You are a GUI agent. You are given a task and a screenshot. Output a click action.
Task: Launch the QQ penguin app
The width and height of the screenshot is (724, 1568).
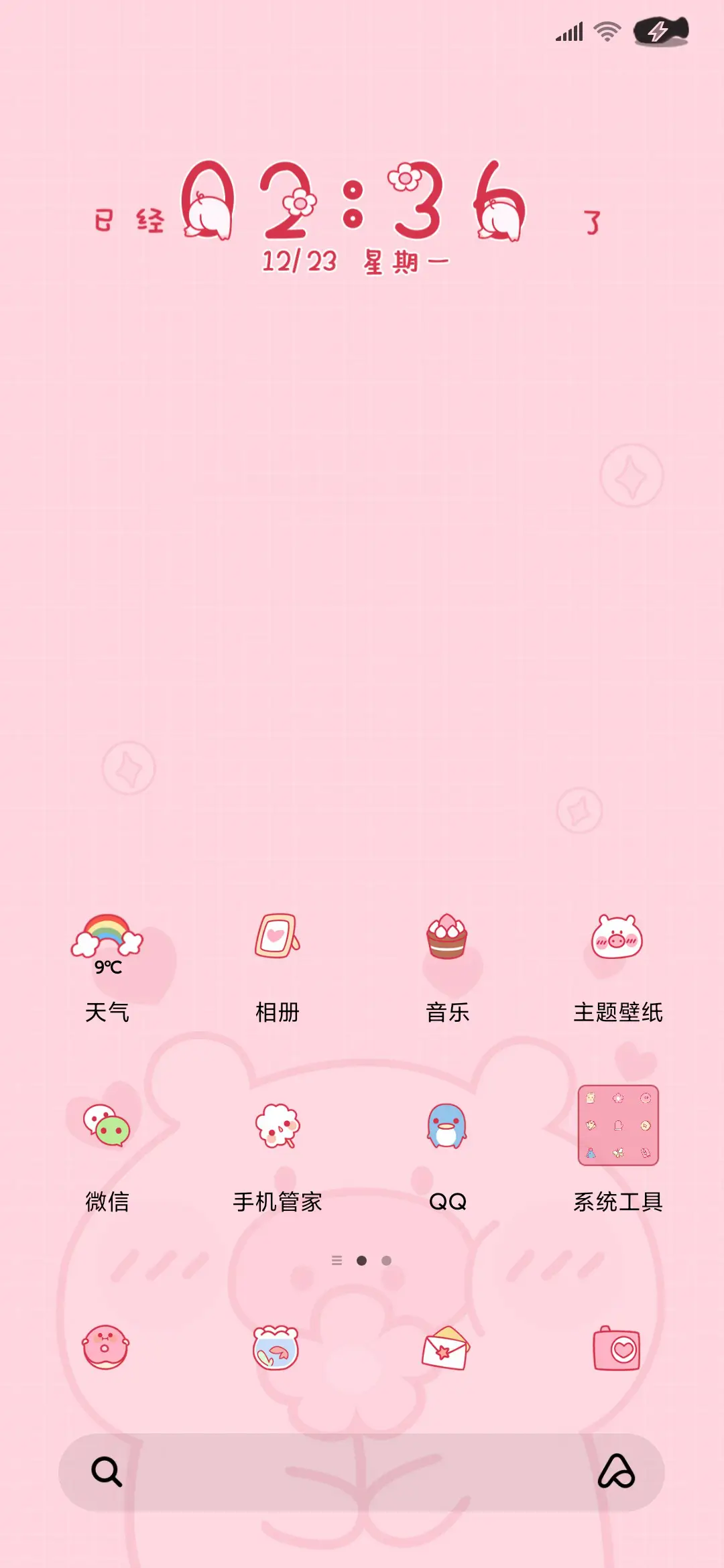pos(448,1128)
